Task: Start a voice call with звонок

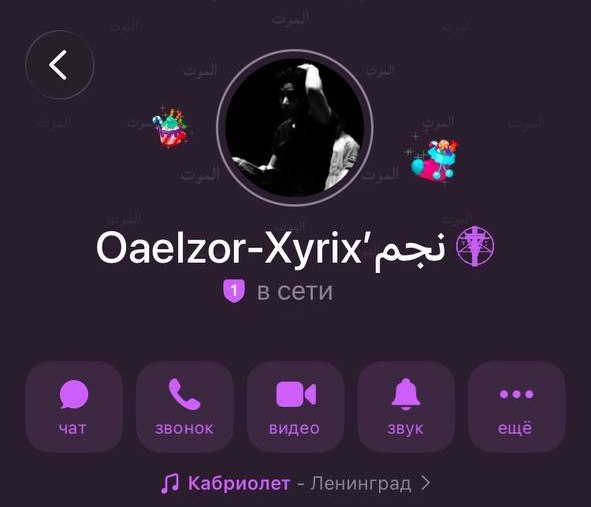Action: (x=185, y=407)
